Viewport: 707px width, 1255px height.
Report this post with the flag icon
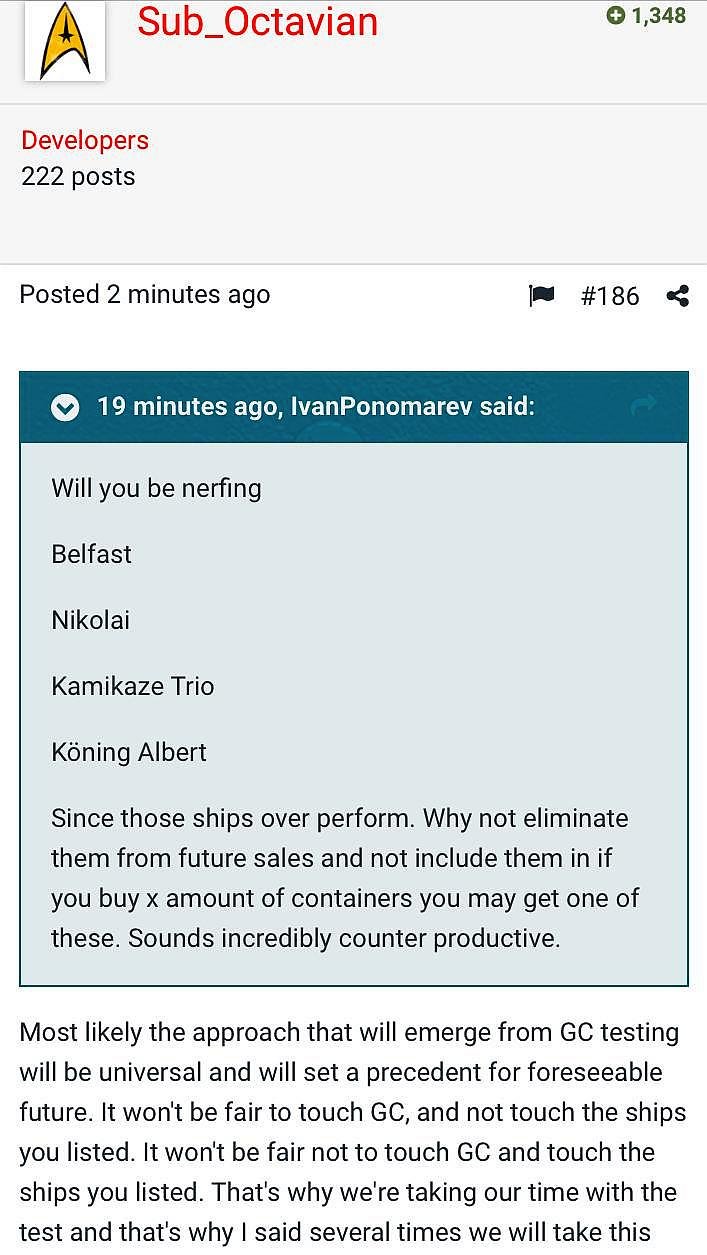(x=541, y=295)
